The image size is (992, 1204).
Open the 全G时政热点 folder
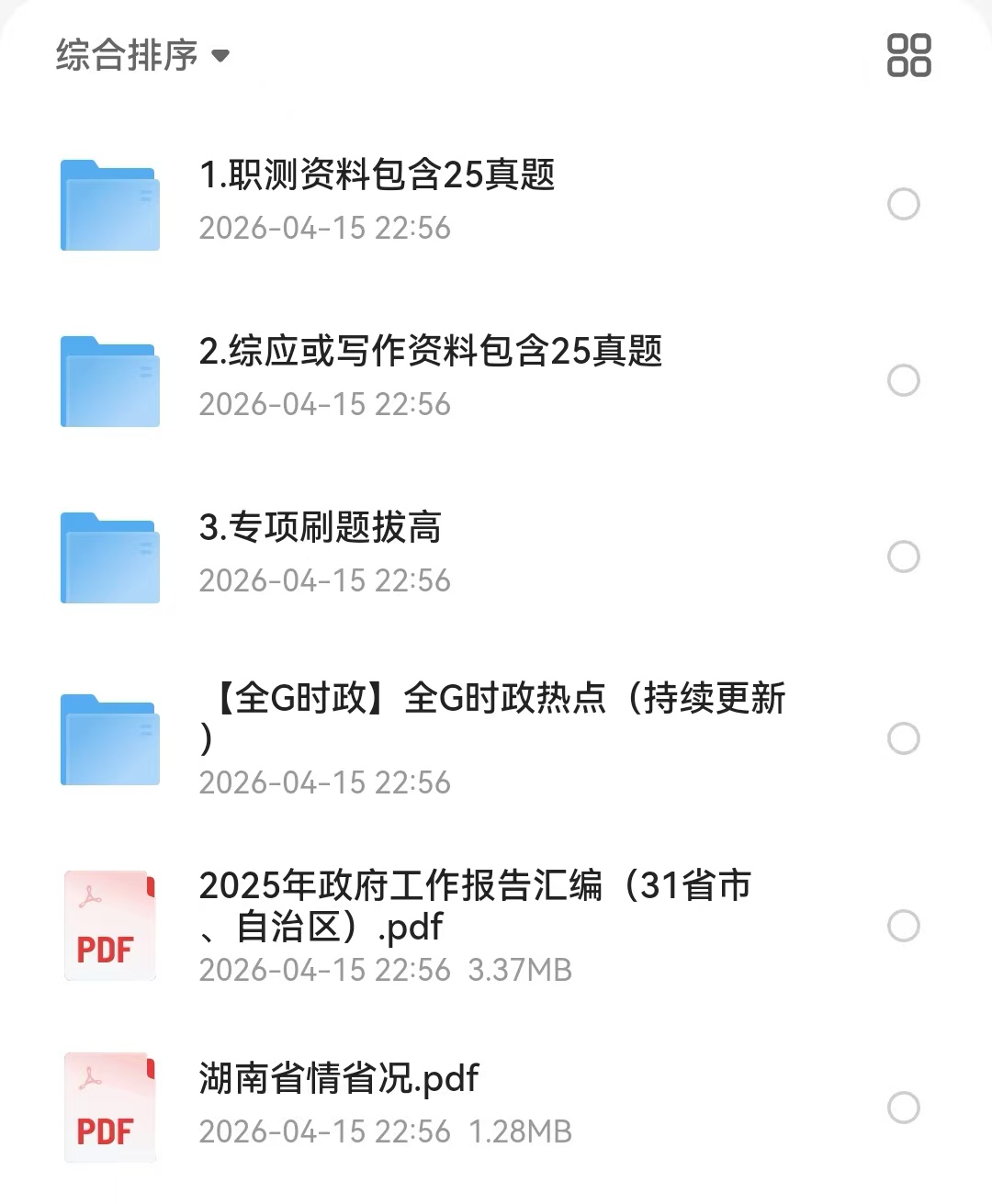tap(491, 700)
